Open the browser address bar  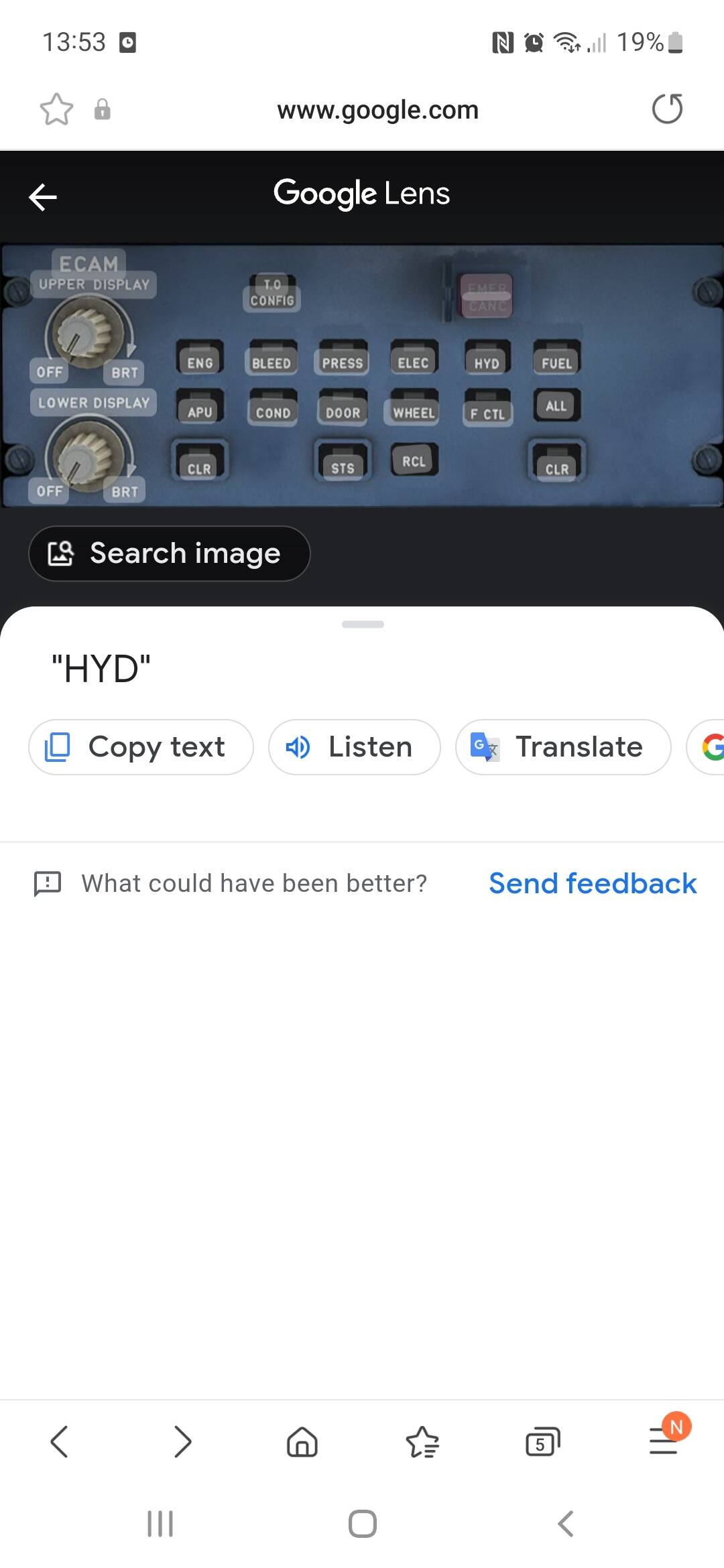click(377, 110)
